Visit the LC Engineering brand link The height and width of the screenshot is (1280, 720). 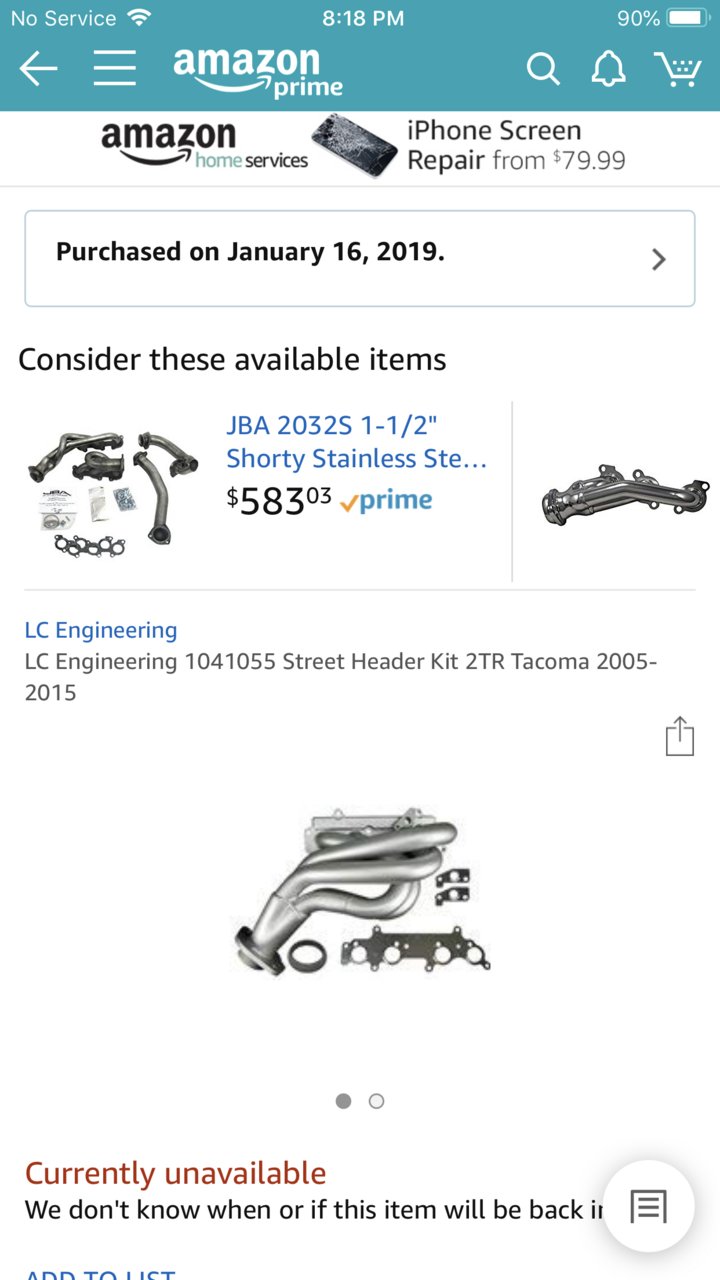coord(101,630)
